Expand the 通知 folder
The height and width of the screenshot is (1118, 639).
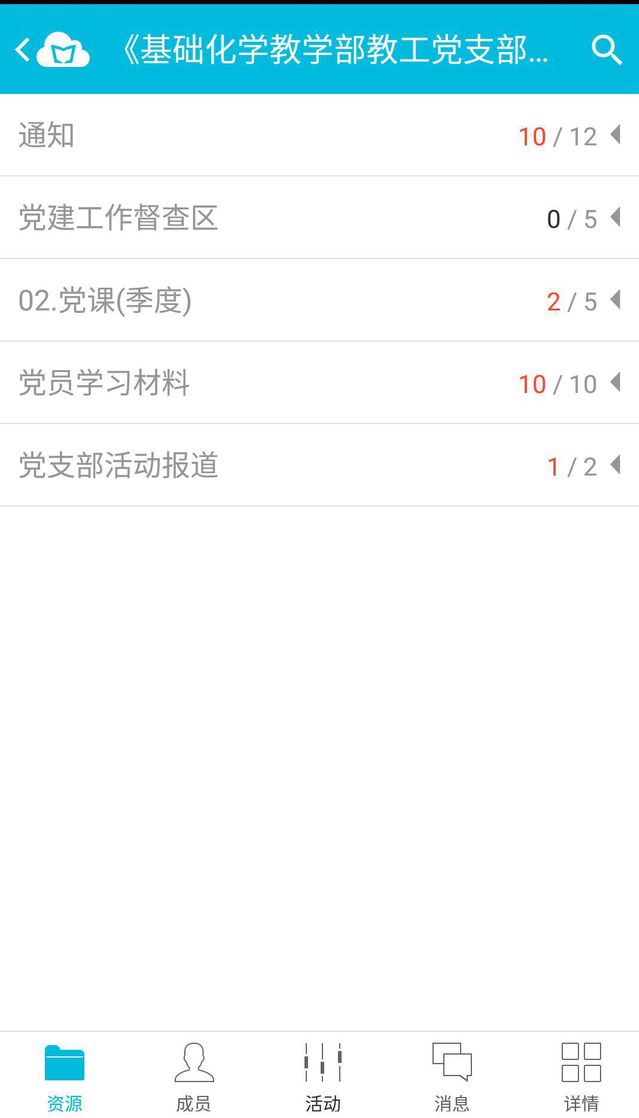(x=320, y=135)
